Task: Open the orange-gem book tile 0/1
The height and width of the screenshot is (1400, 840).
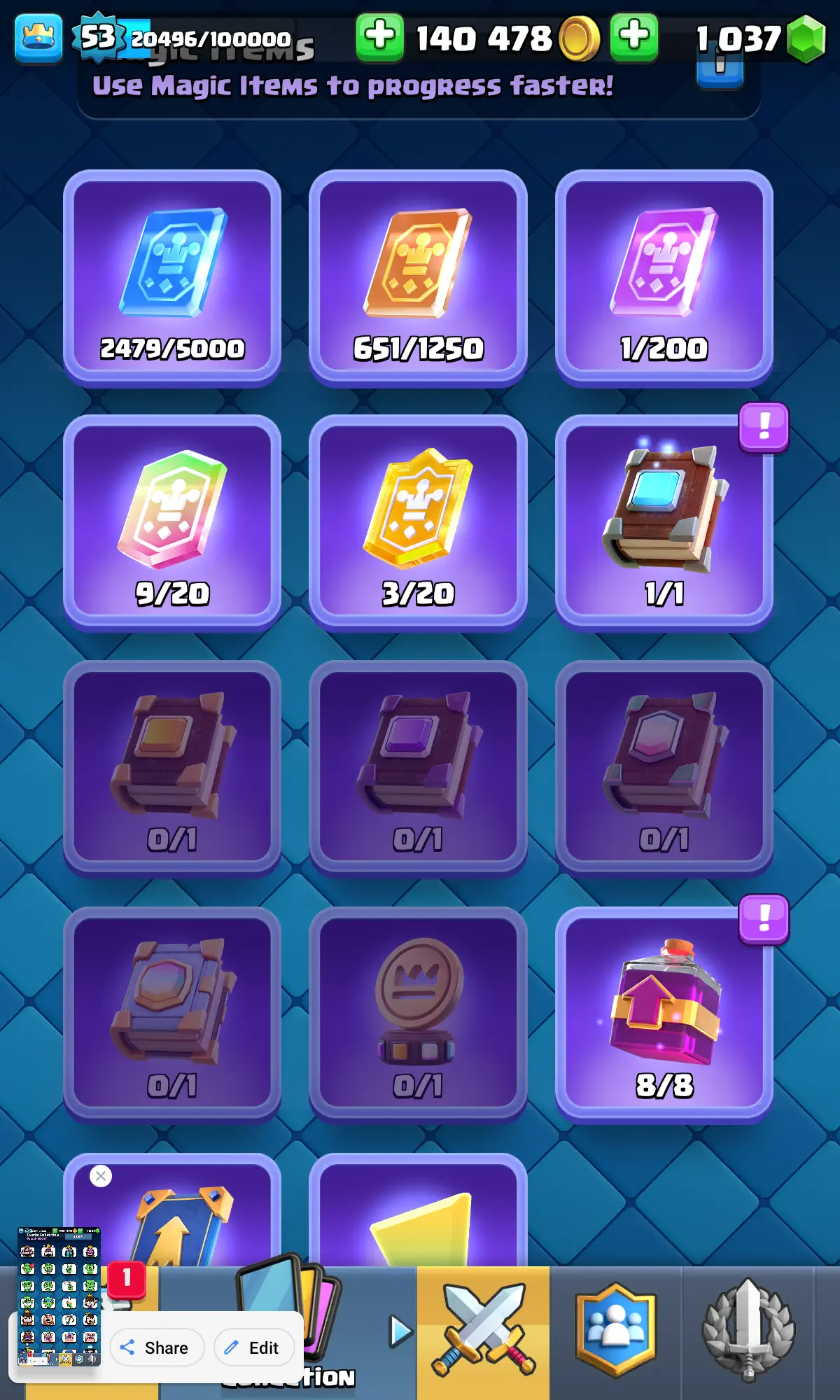Action: [x=172, y=769]
